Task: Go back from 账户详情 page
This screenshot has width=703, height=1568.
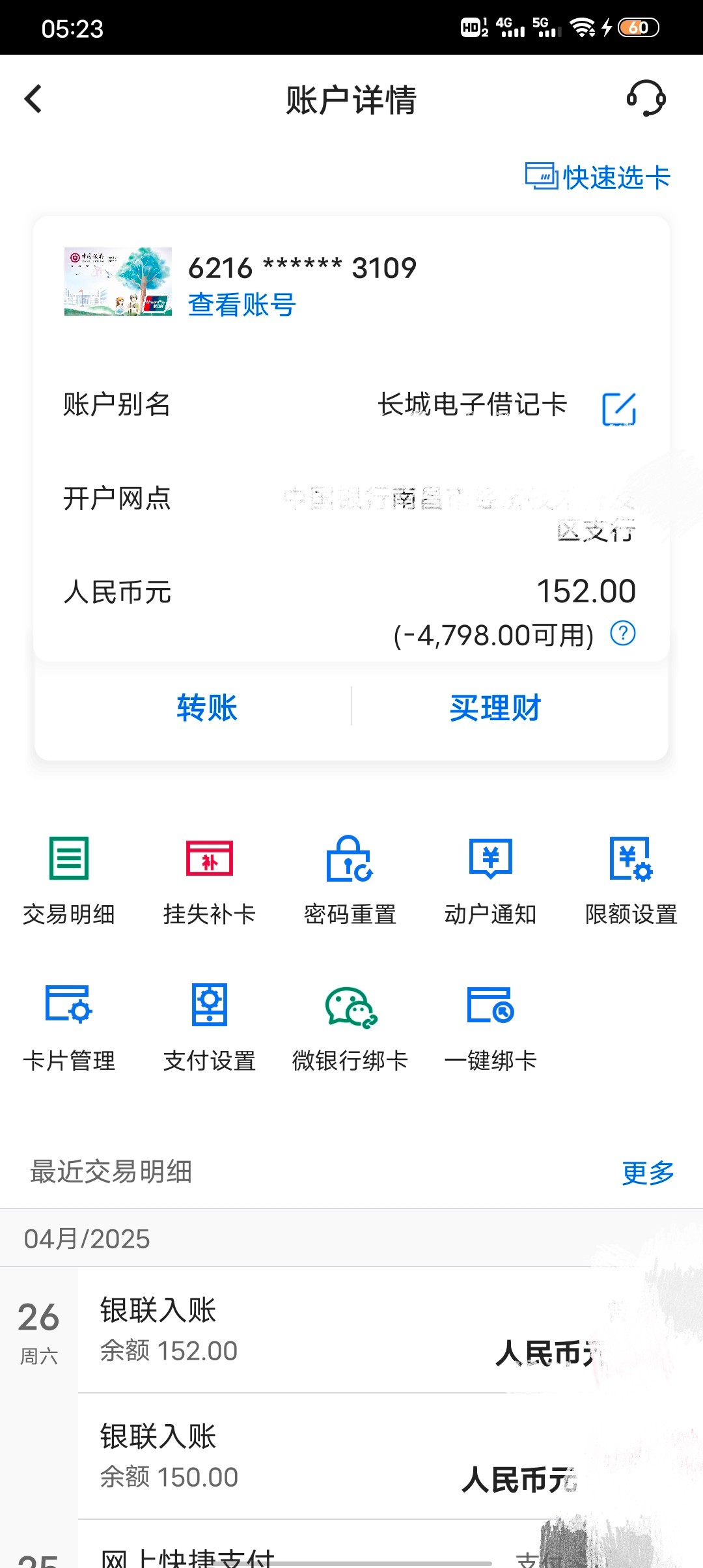Action: 33,100
